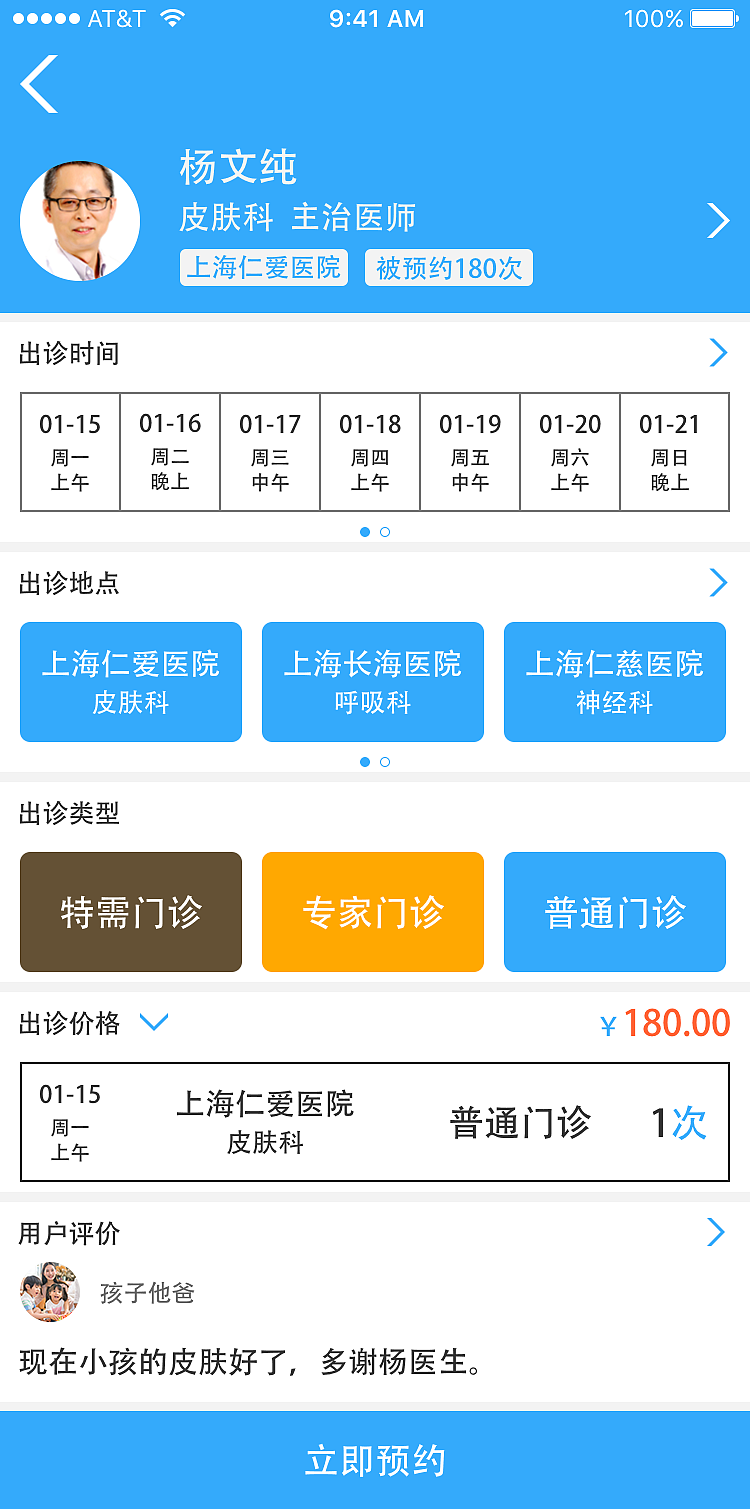Expand the 出诊时间 section arrow

point(718,353)
